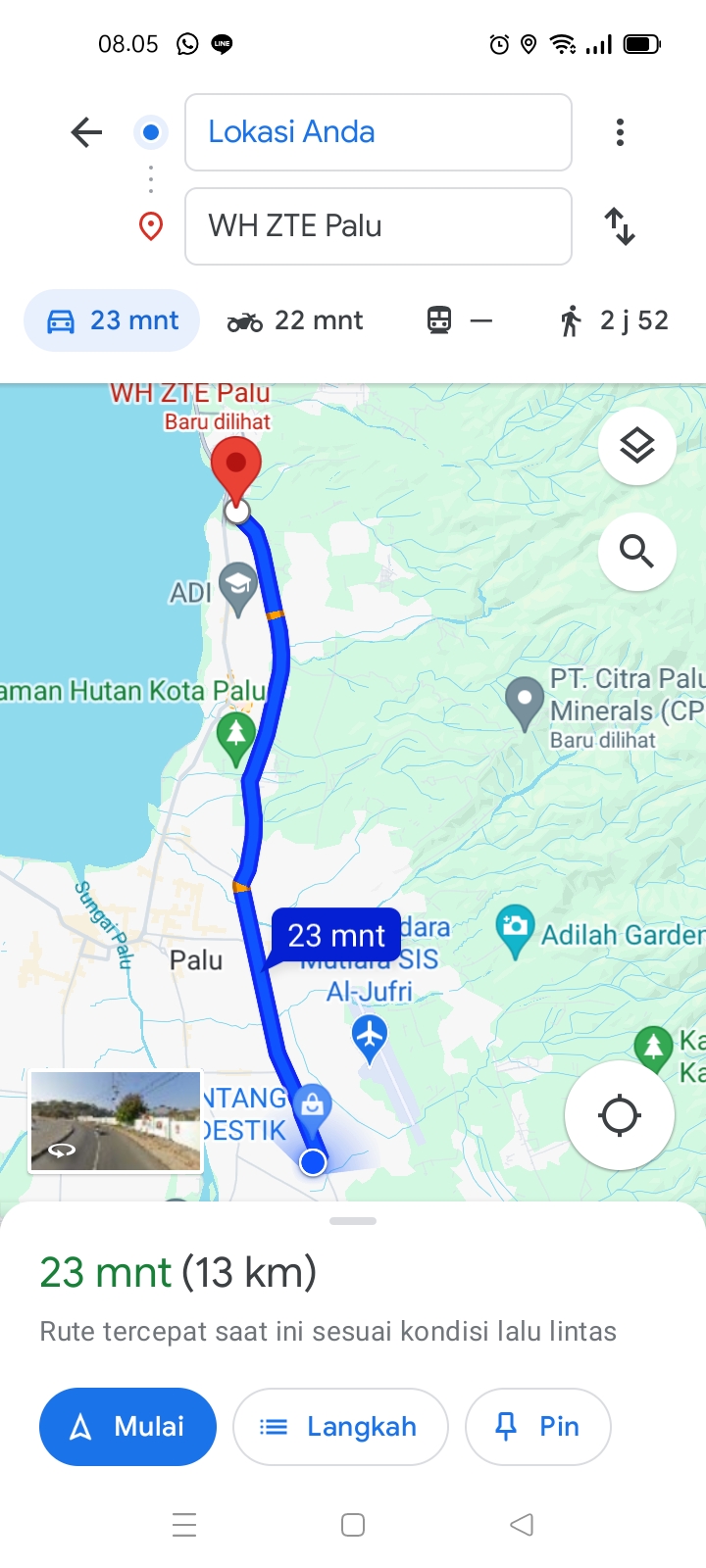Open the three-dot overflow menu
Image resolution: width=706 pixels, height=1568 pixels.
[x=620, y=132]
